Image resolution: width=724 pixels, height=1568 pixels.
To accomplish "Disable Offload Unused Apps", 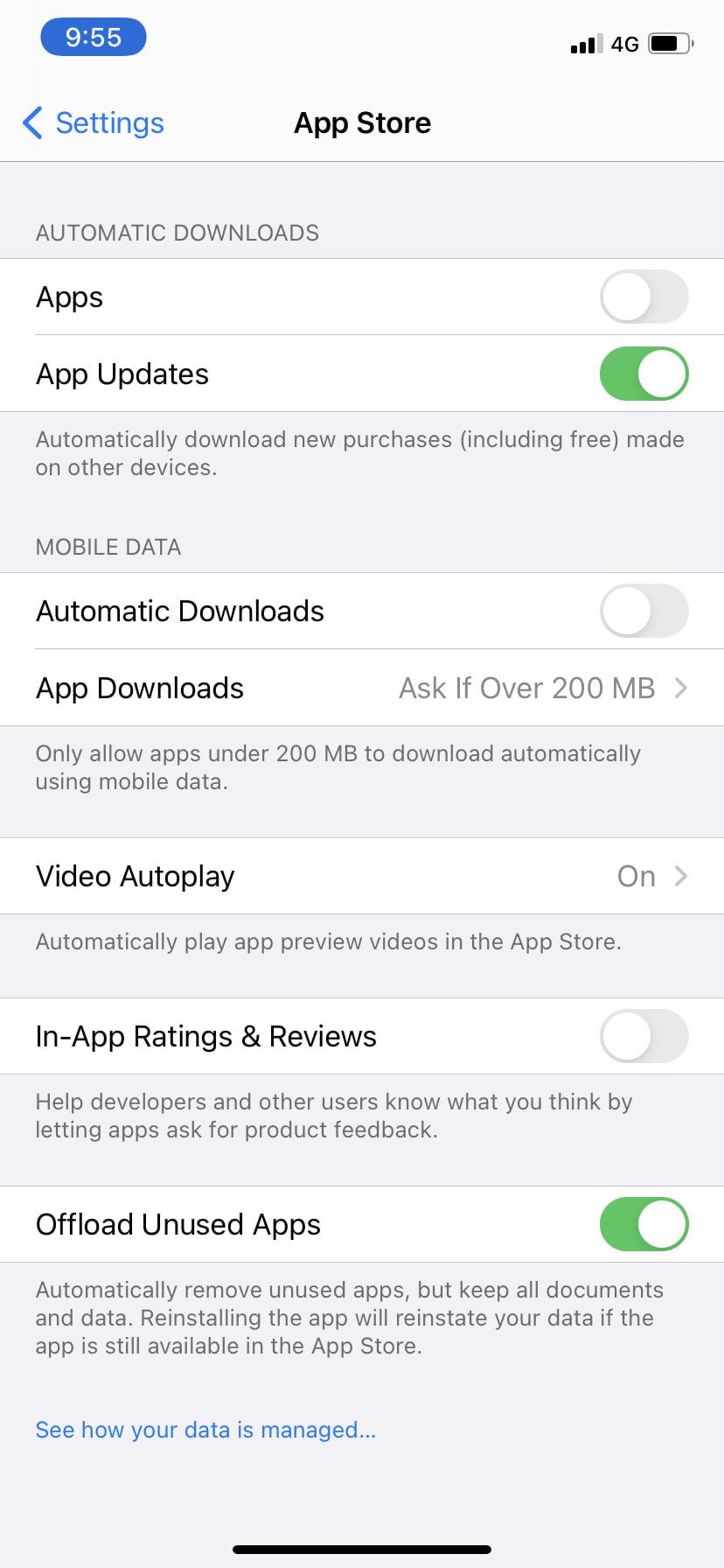I will pyautogui.click(x=644, y=1224).
